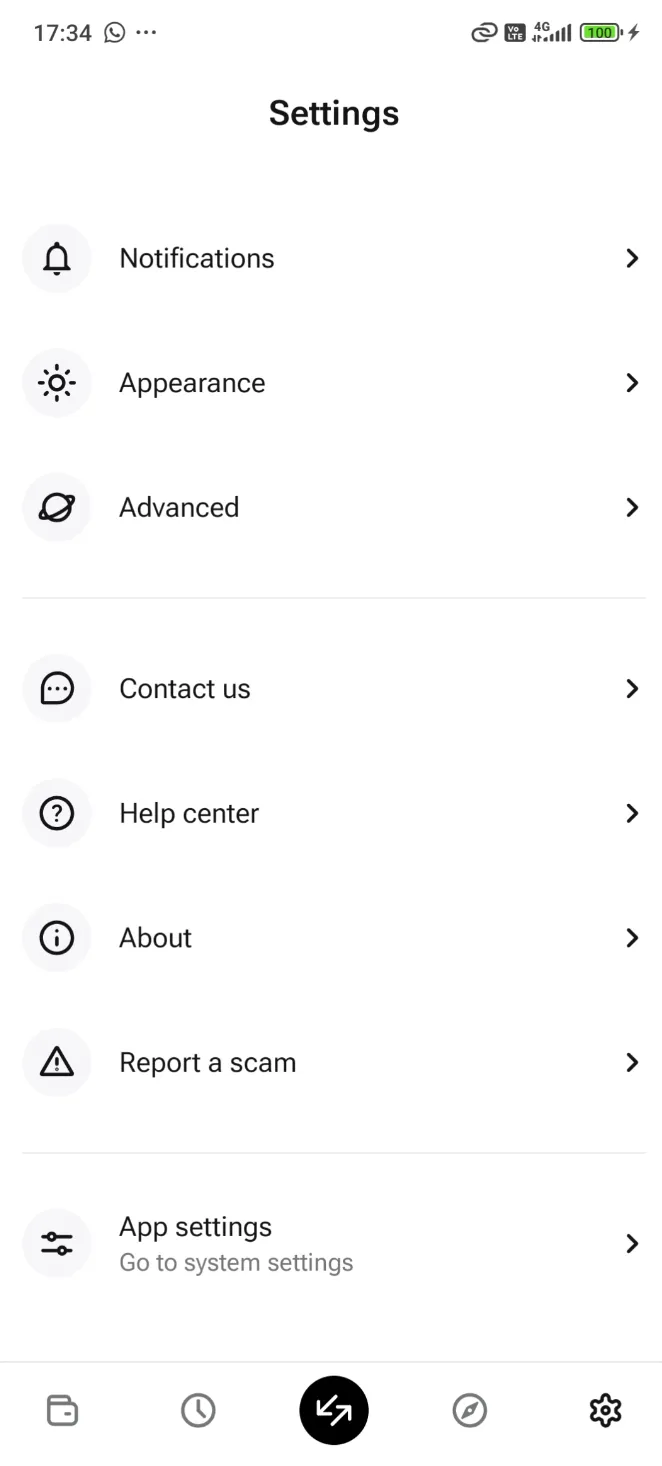Open the Appearance settings row

point(330,383)
